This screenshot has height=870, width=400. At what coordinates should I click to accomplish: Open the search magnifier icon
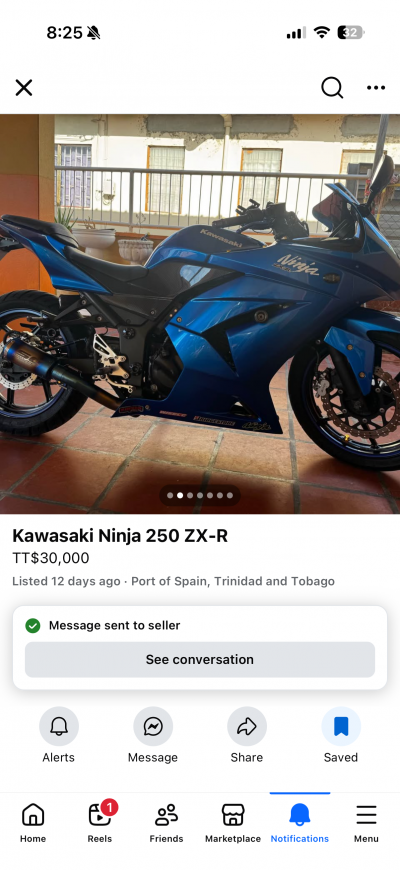[x=332, y=88]
